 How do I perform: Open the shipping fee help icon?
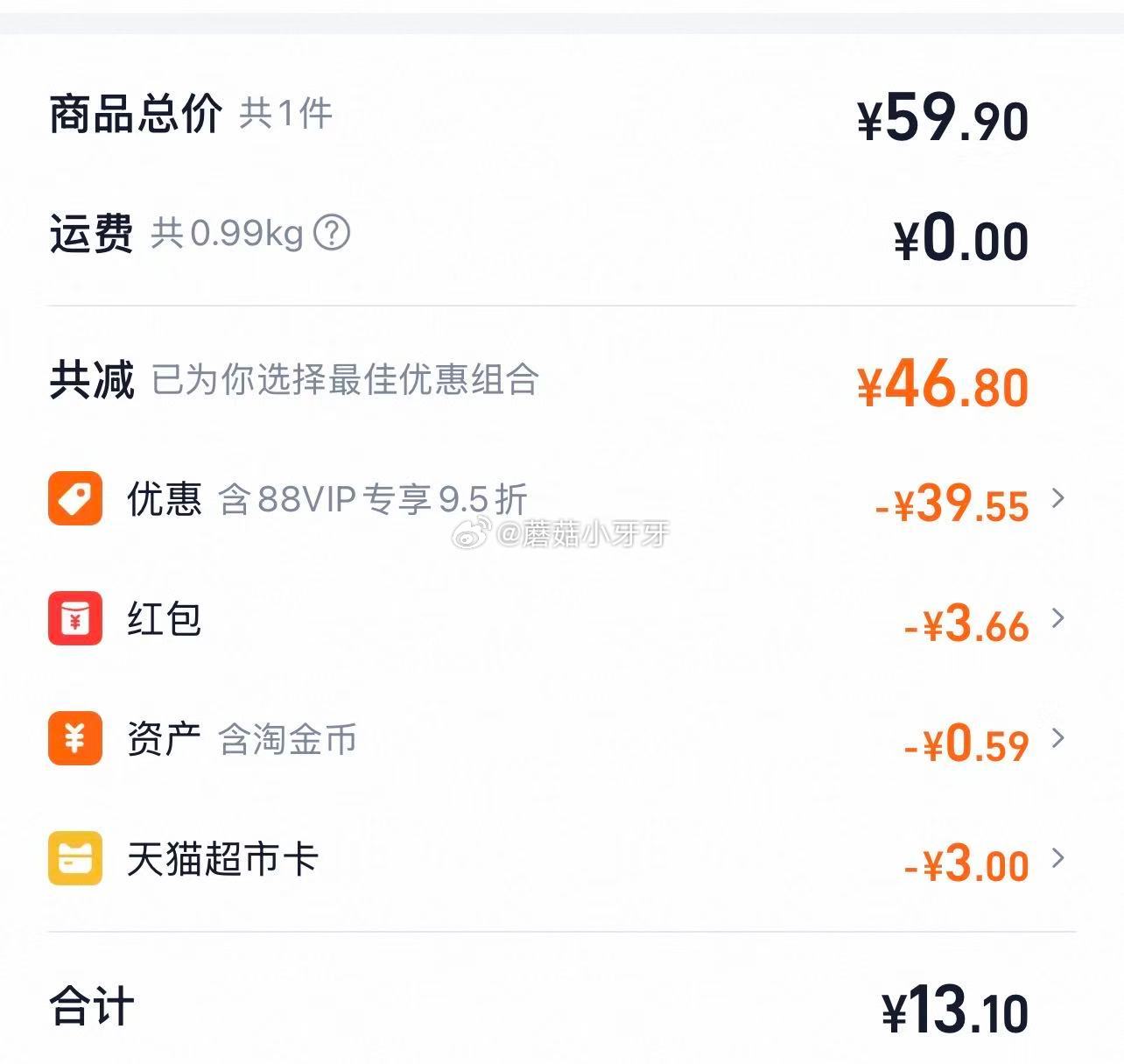332,233
